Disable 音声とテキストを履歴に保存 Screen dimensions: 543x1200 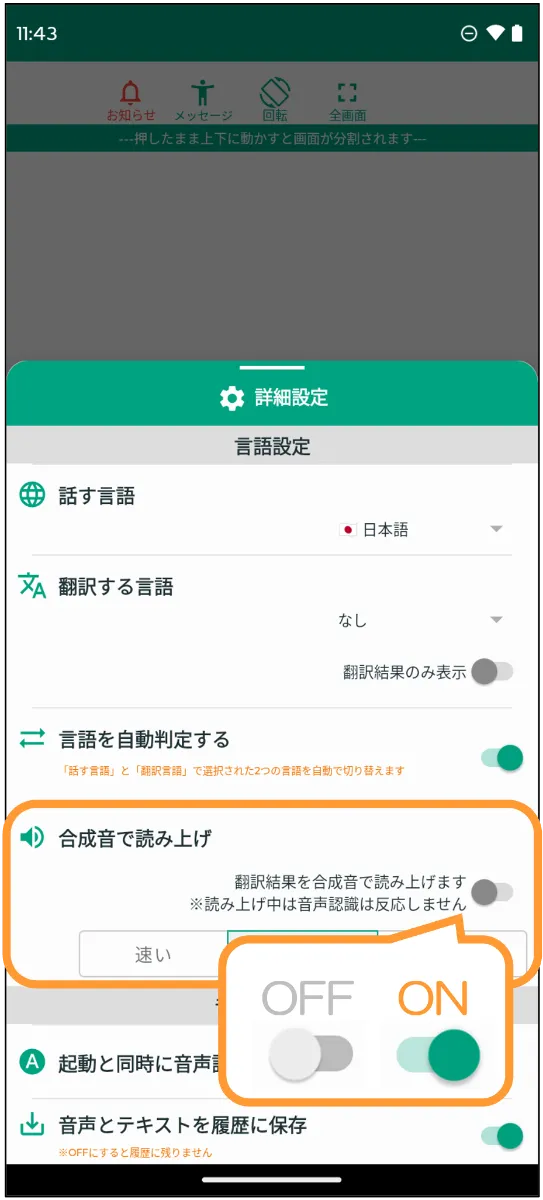(502, 1135)
